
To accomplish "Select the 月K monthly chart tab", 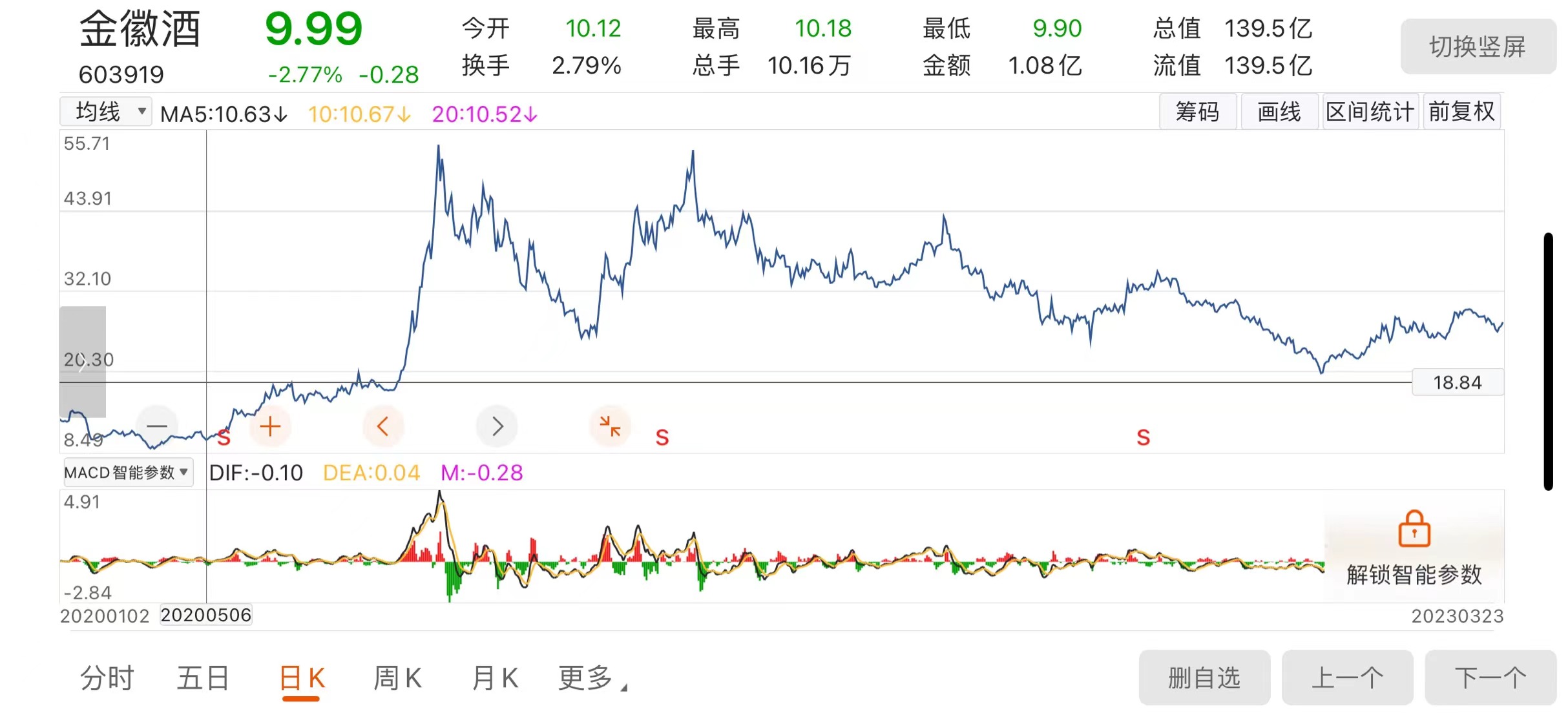I will [494, 678].
